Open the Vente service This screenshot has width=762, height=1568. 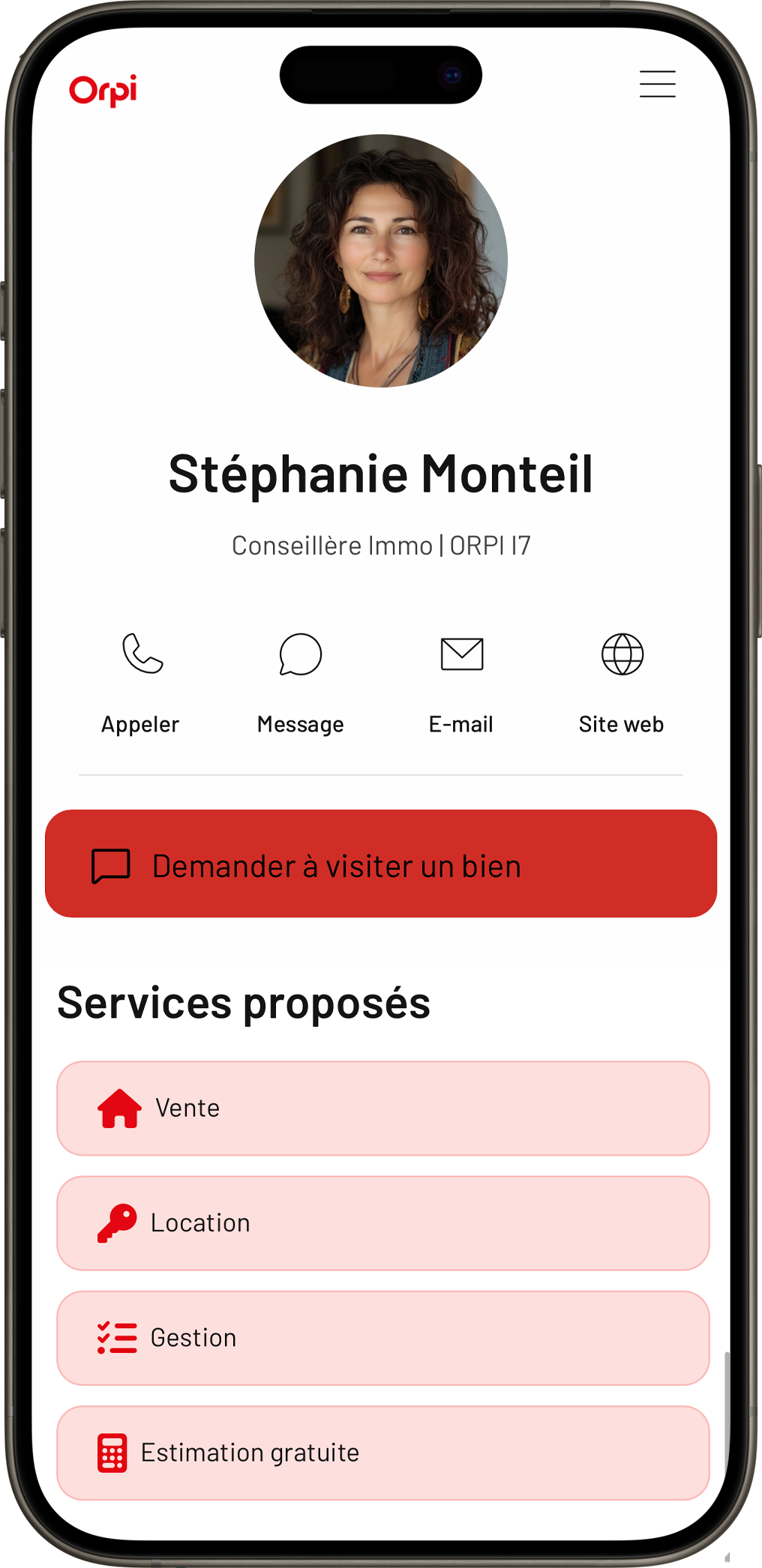382,1108
